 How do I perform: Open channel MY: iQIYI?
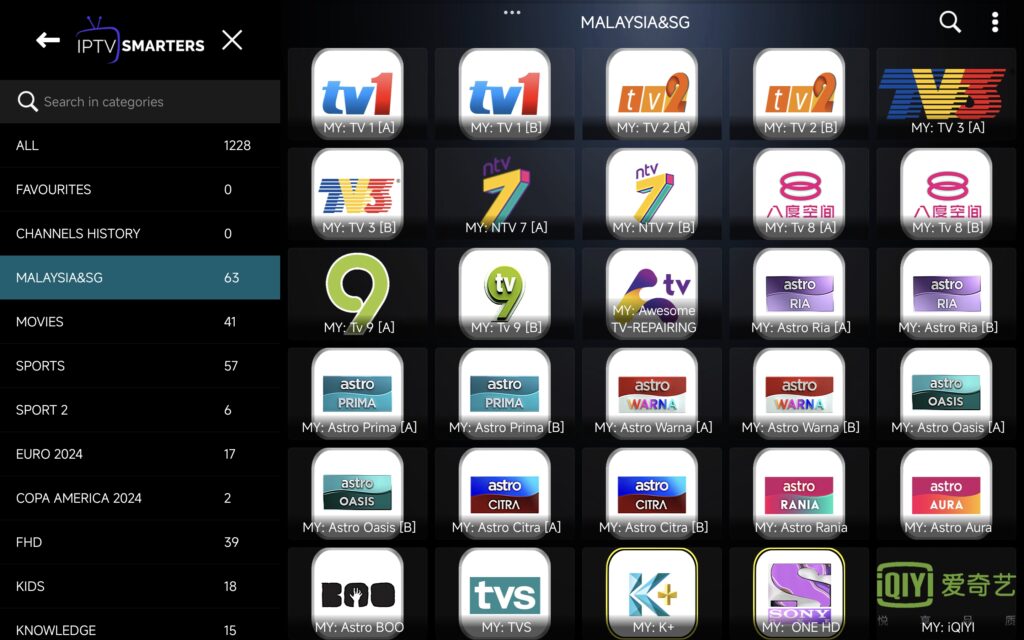[947, 593]
